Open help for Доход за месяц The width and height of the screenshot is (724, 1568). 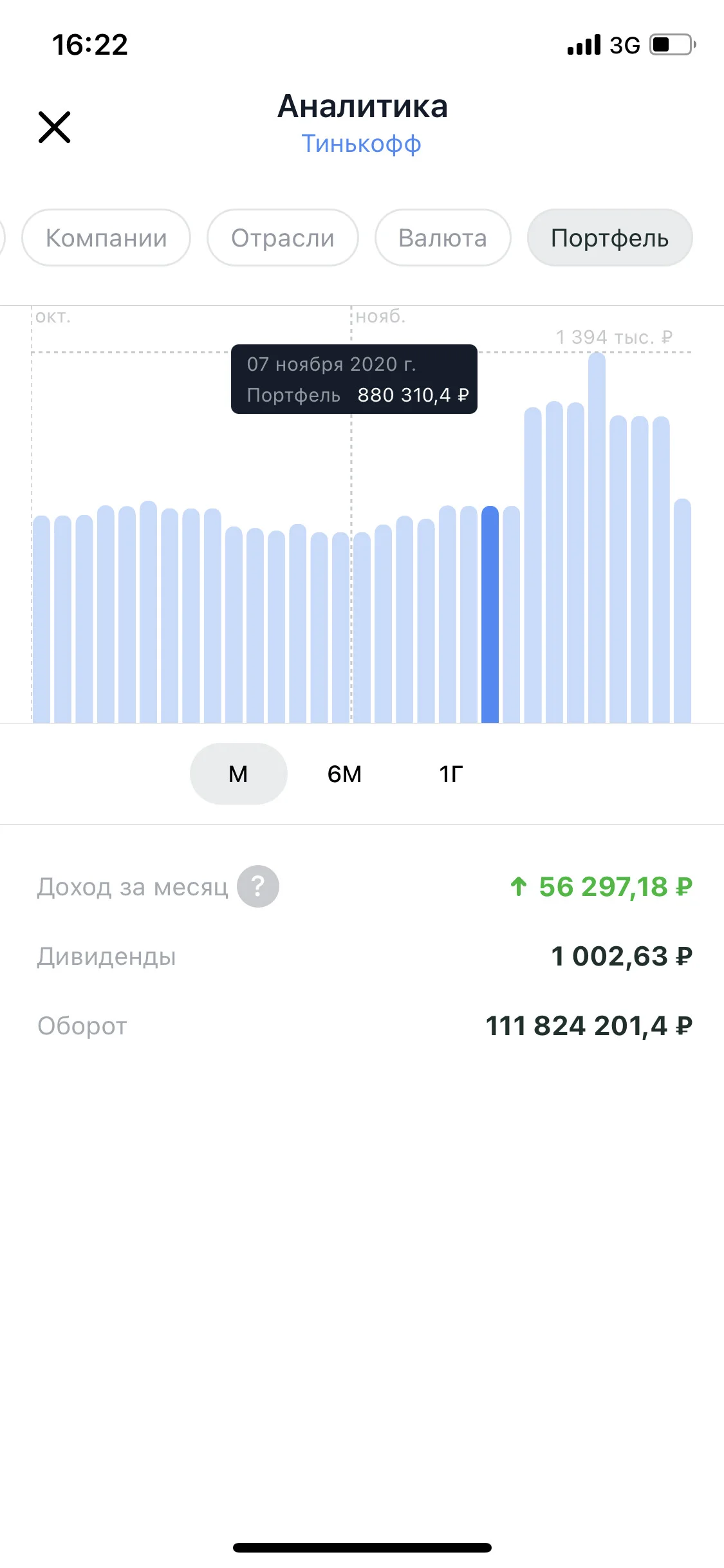tap(258, 886)
